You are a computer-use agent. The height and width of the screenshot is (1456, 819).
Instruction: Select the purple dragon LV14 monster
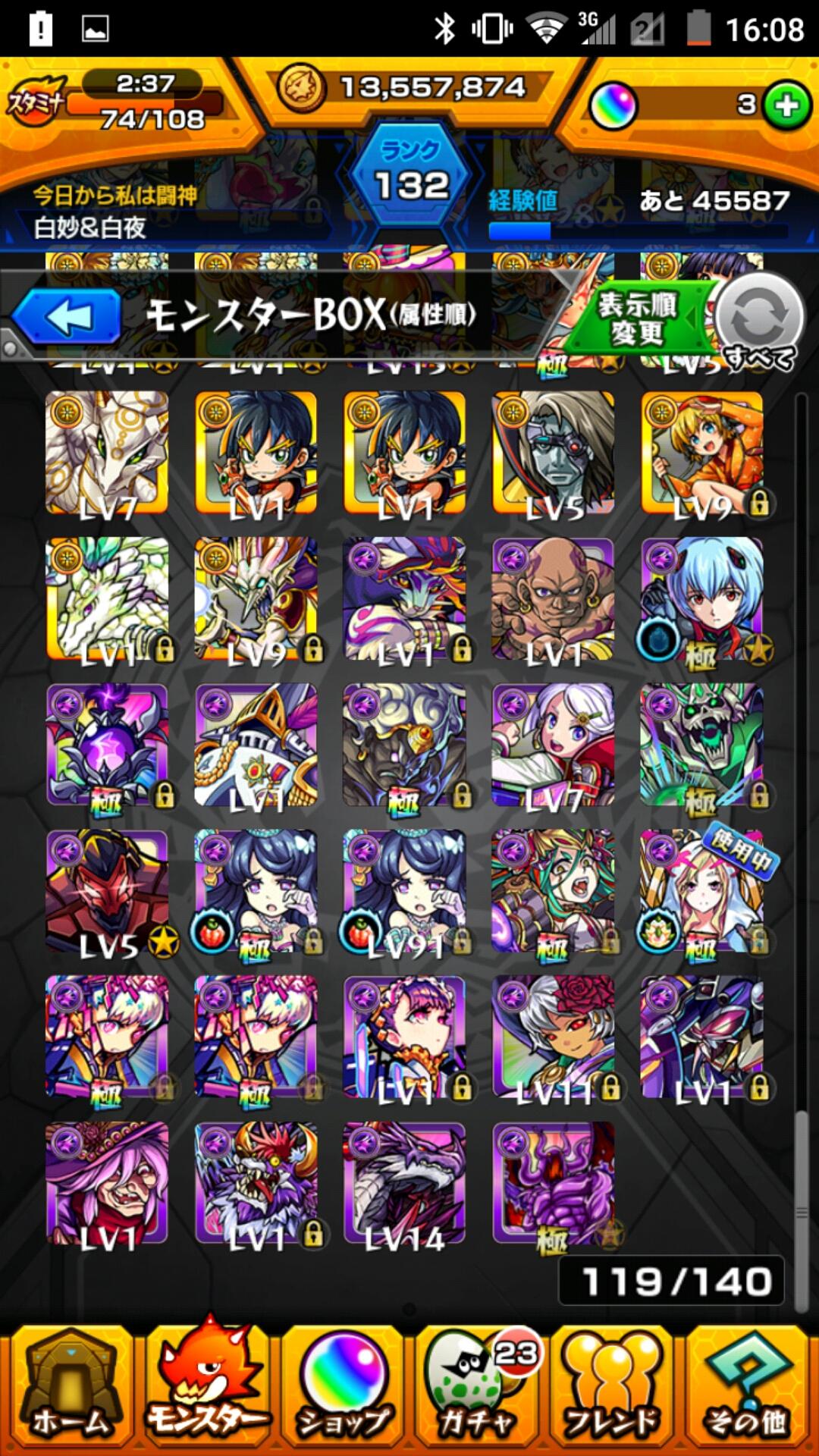point(405,1183)
